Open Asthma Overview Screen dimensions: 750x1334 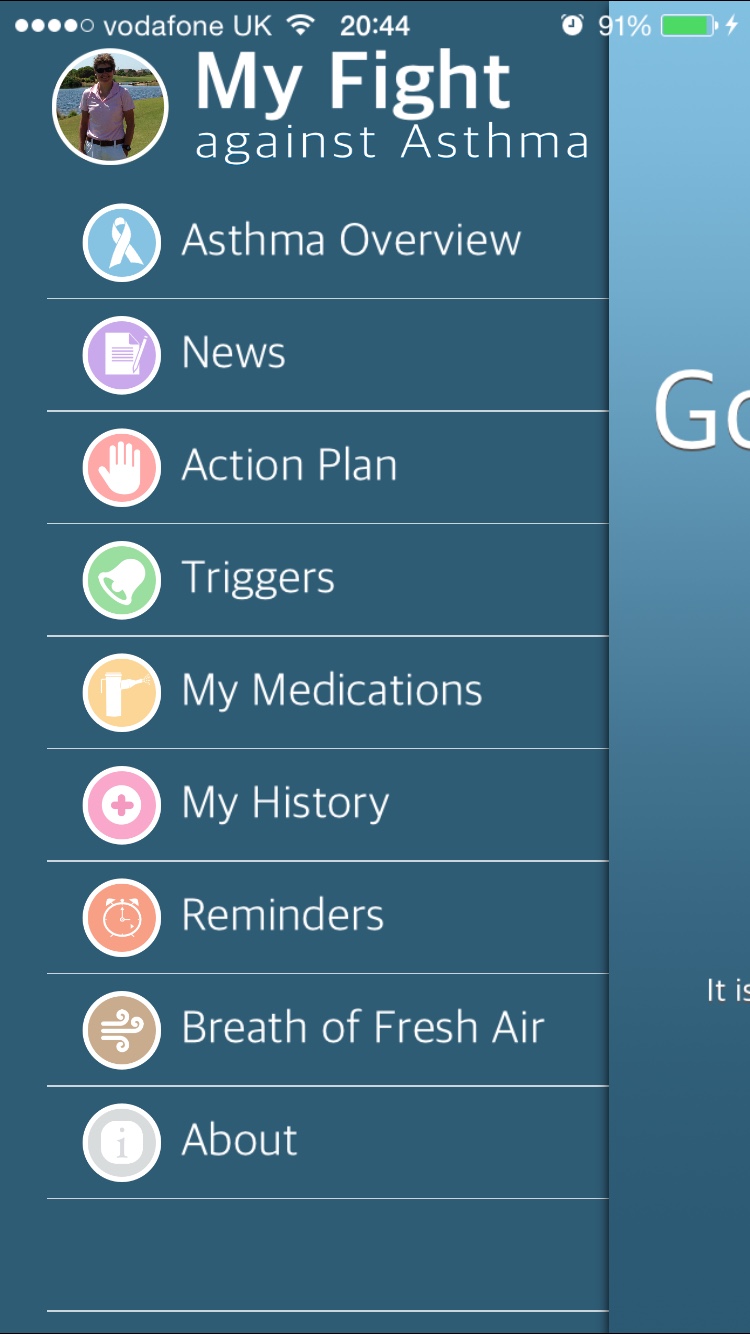click(x=350, y=241)
